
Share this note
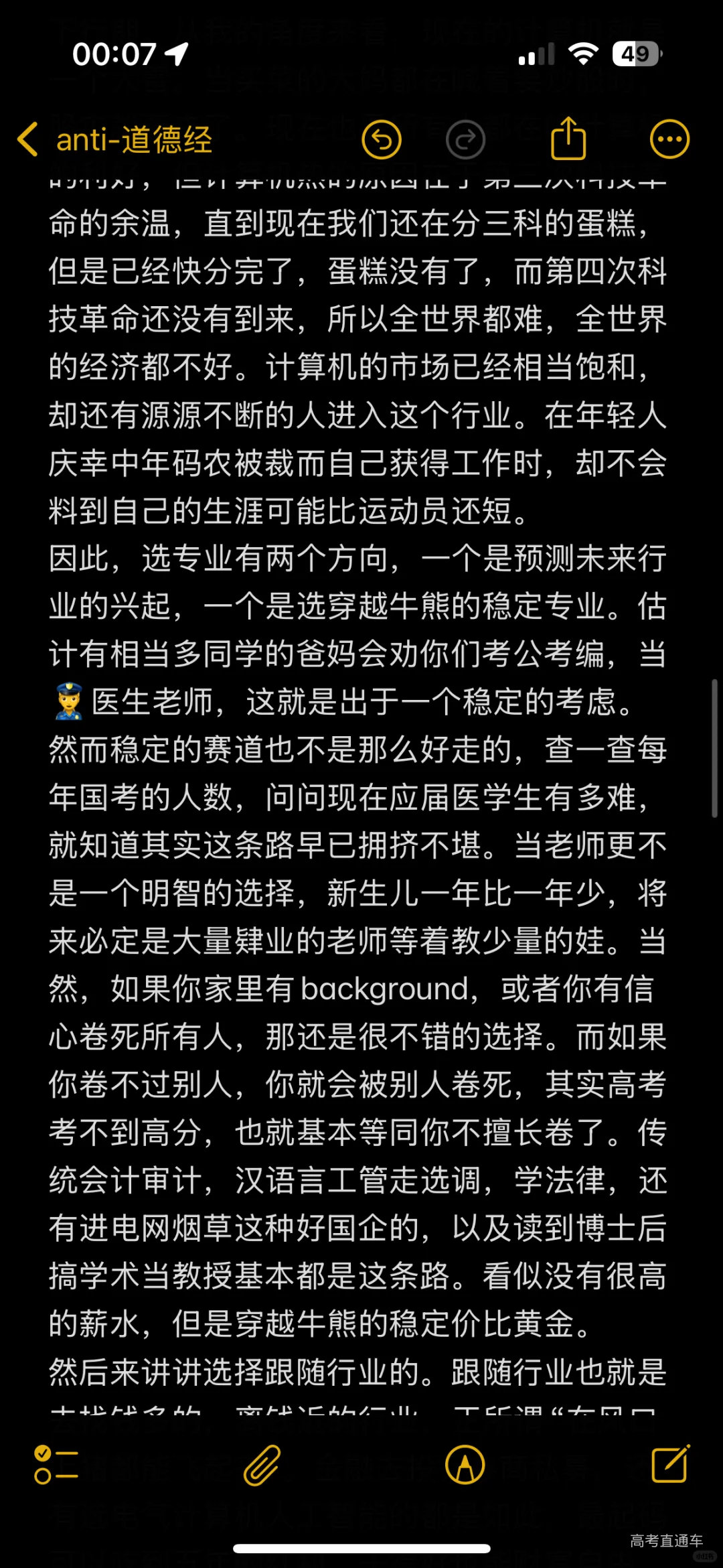point(568,139)
